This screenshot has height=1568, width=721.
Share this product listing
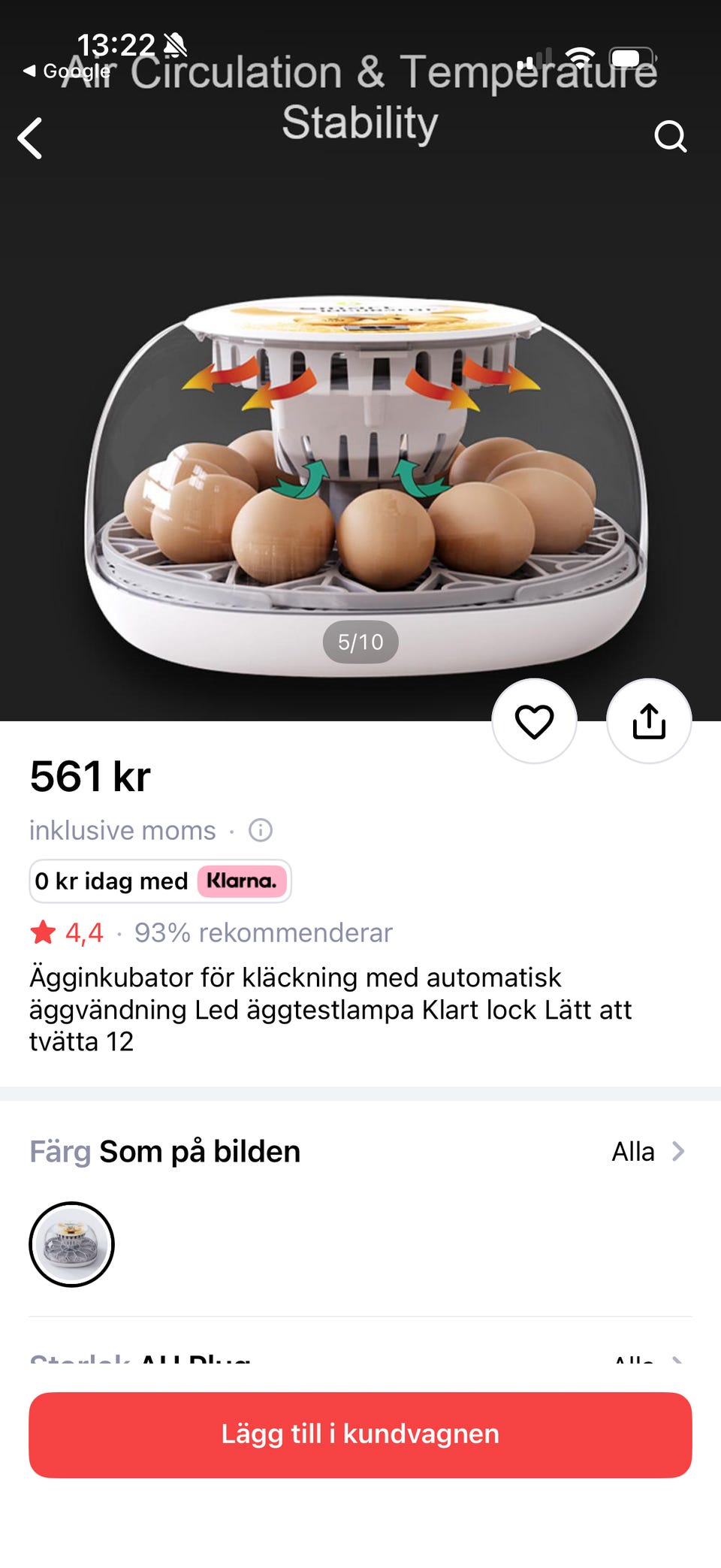point(649,721)
